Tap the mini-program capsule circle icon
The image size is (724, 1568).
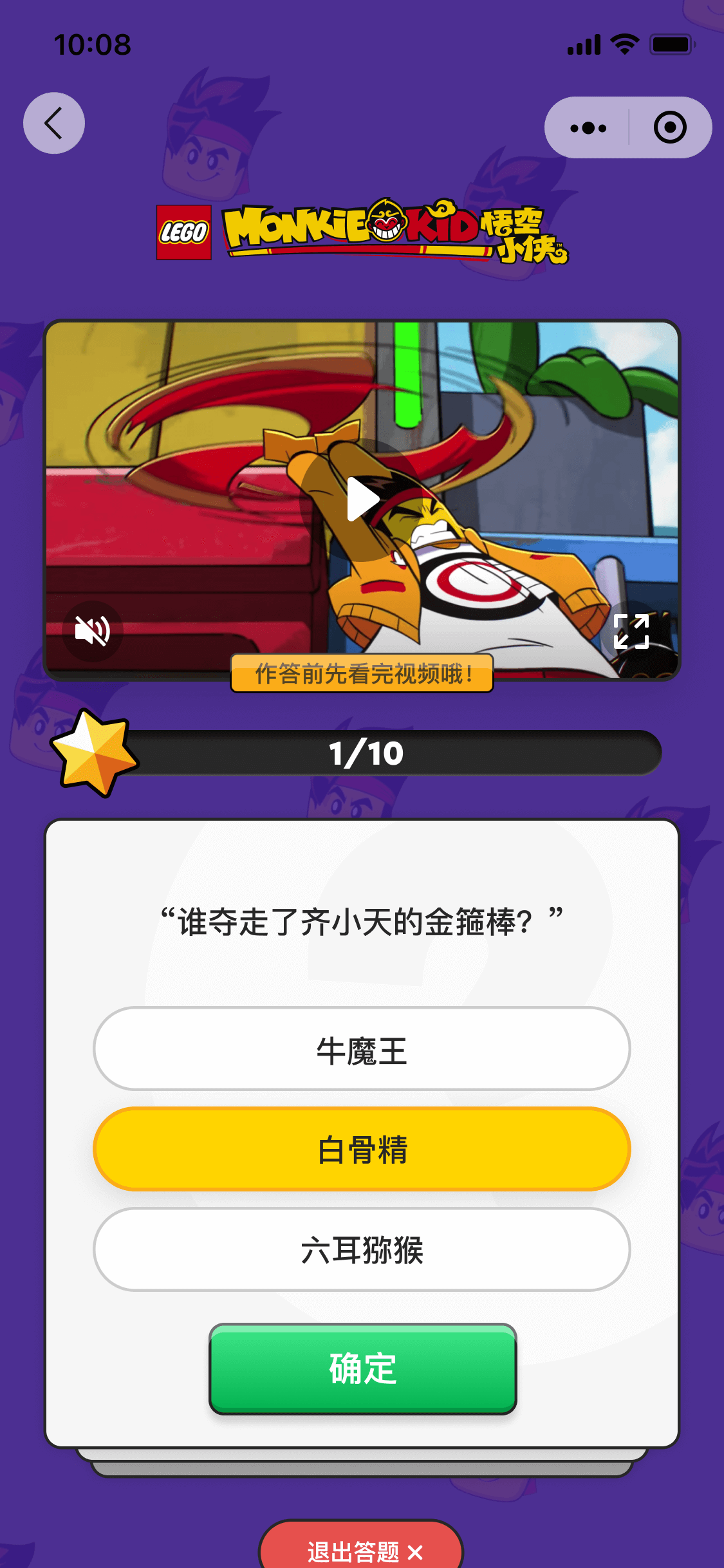670,127
